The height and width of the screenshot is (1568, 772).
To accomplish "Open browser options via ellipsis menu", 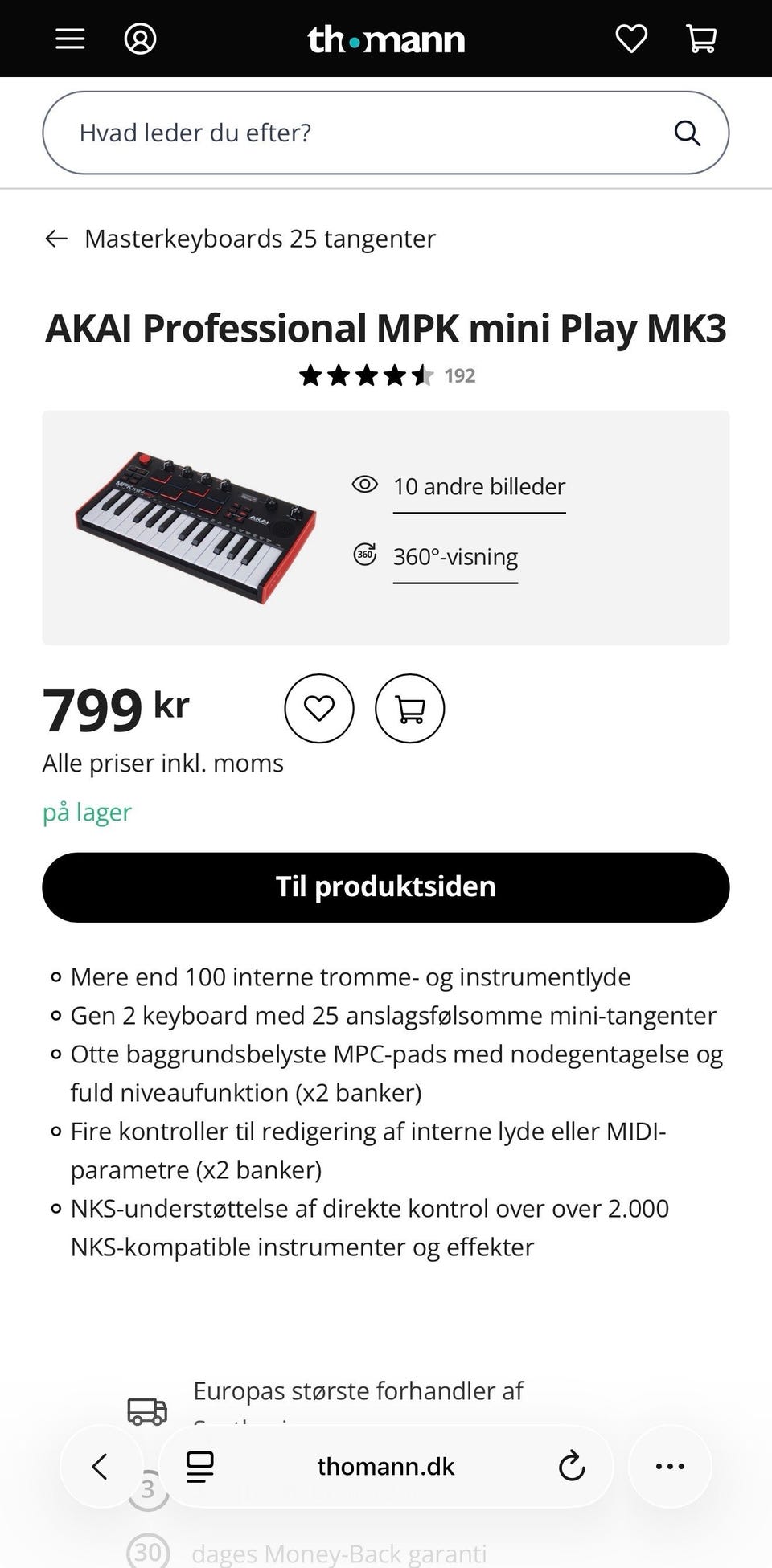I will 670,1466.
